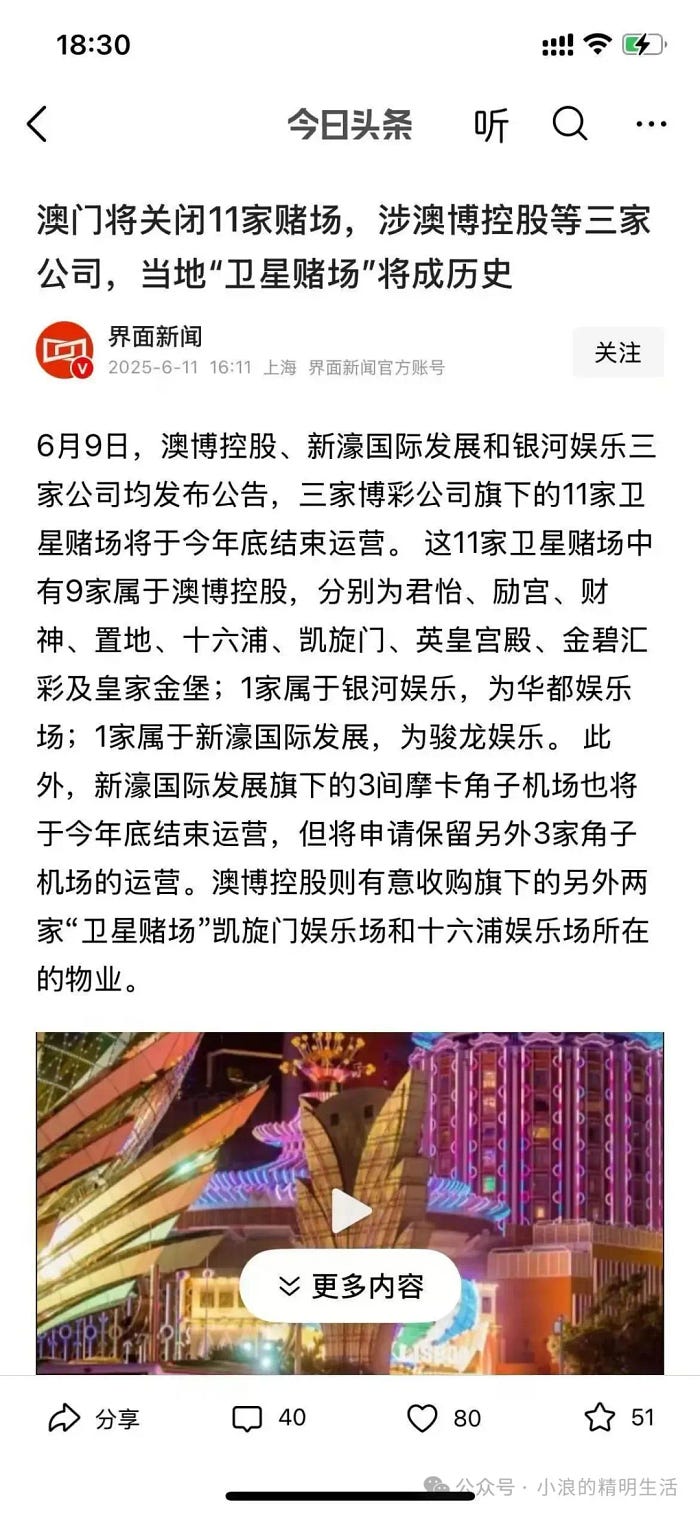Follow 界面新闻 with the 关注 button
The height and width of the screenshot is (1515, 700).
pyautogui.click(x=617, y=352)
